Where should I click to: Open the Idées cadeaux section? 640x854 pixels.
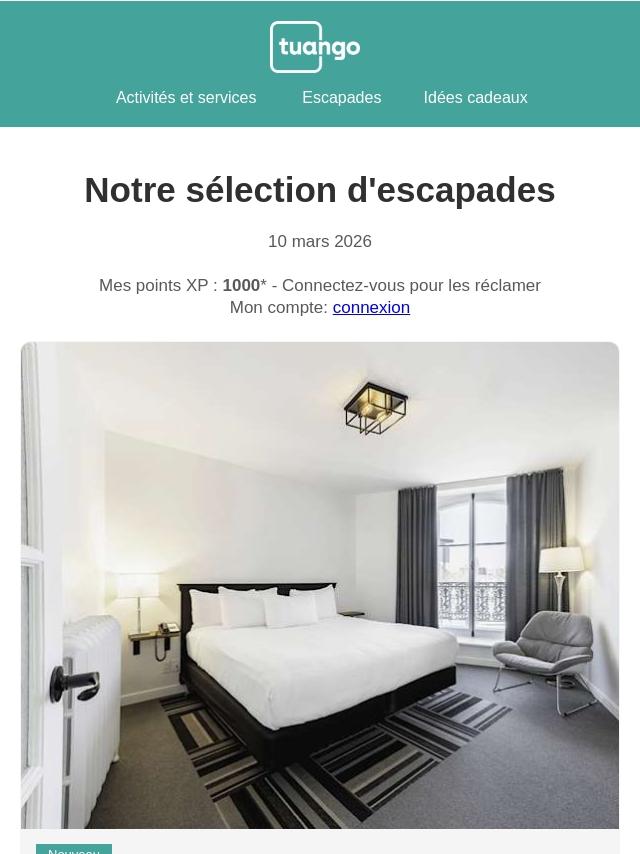point(475,98)
